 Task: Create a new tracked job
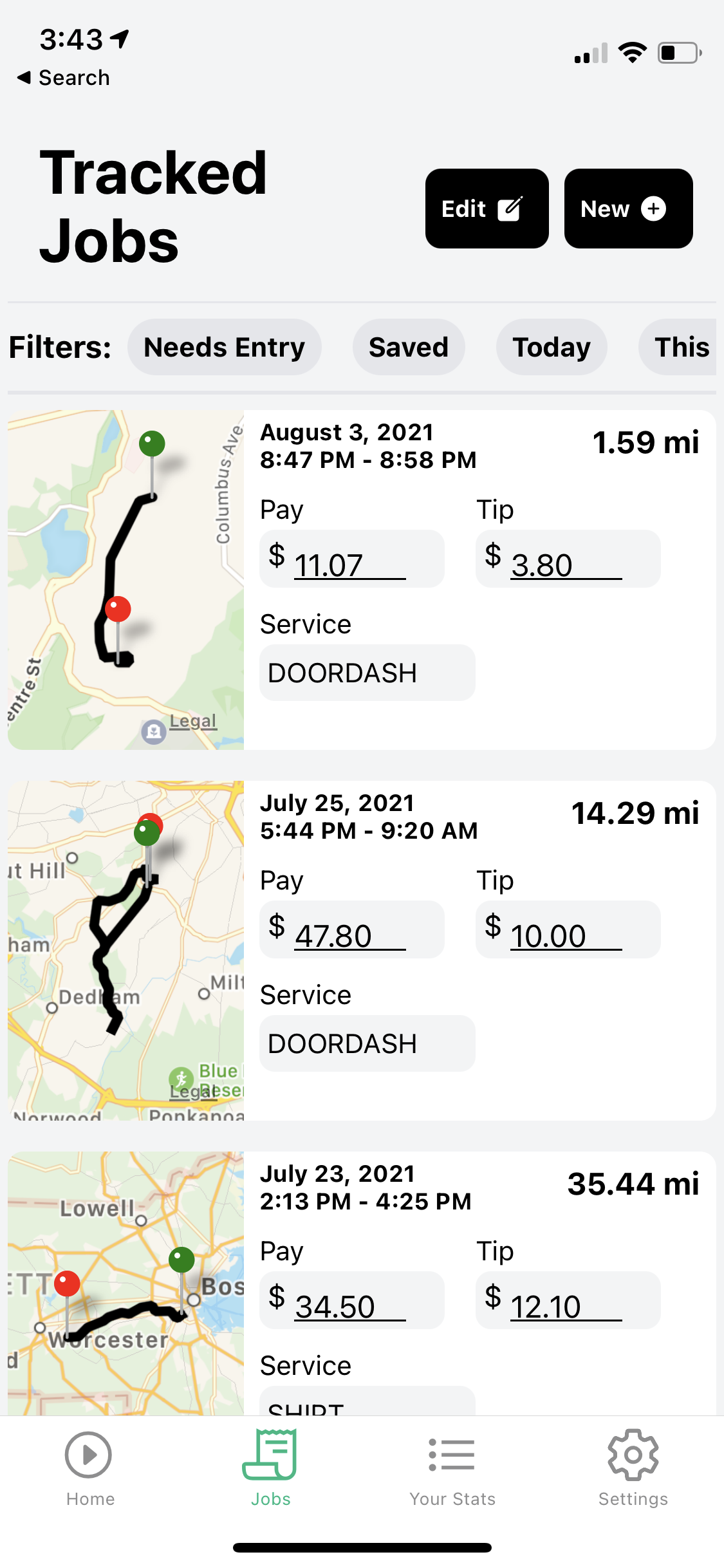pyautogui.click(x=628, y=209)
